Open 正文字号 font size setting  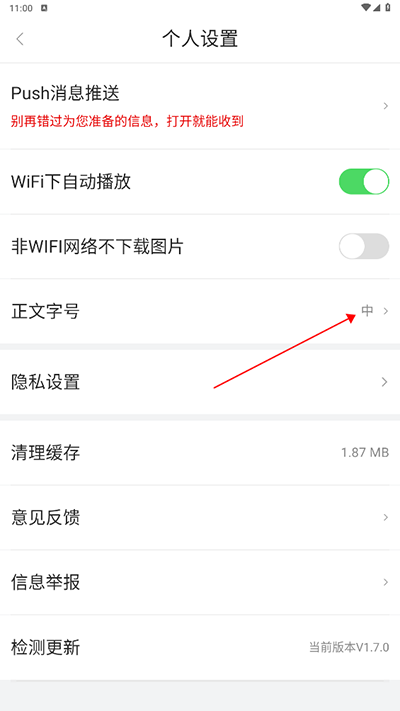[x=200, y=312]
